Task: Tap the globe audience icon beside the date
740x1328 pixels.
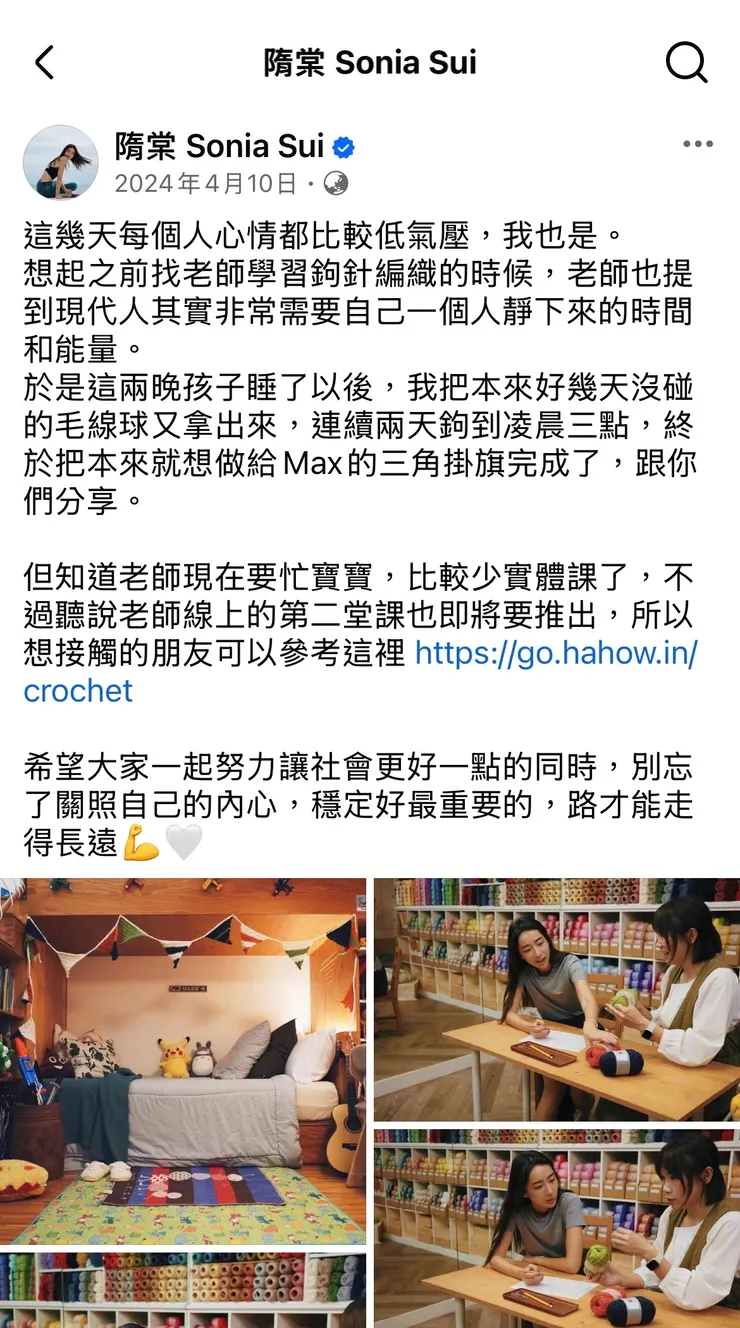Action: click(338, 184)
